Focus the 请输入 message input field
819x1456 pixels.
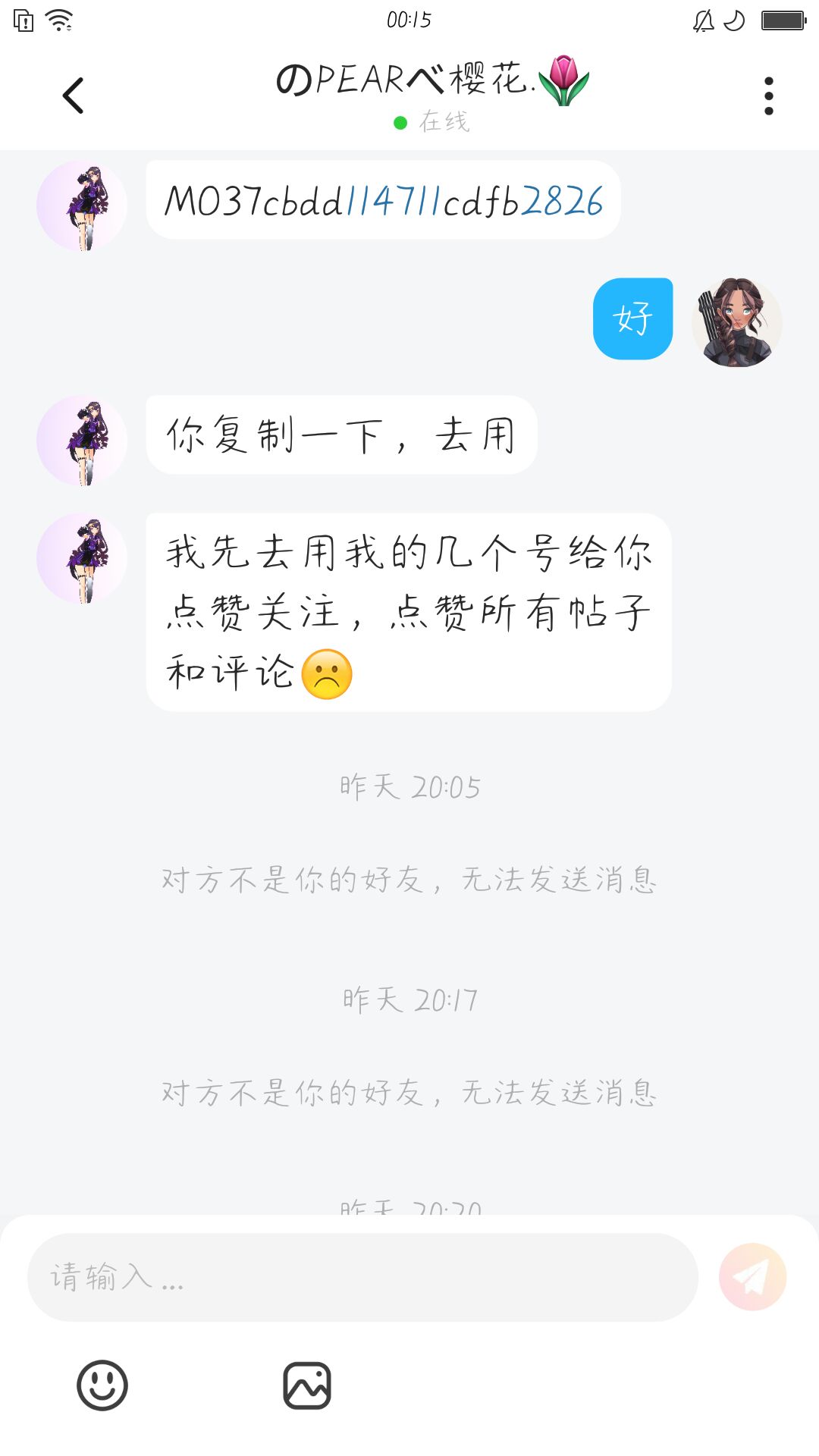coord(362,1277)
